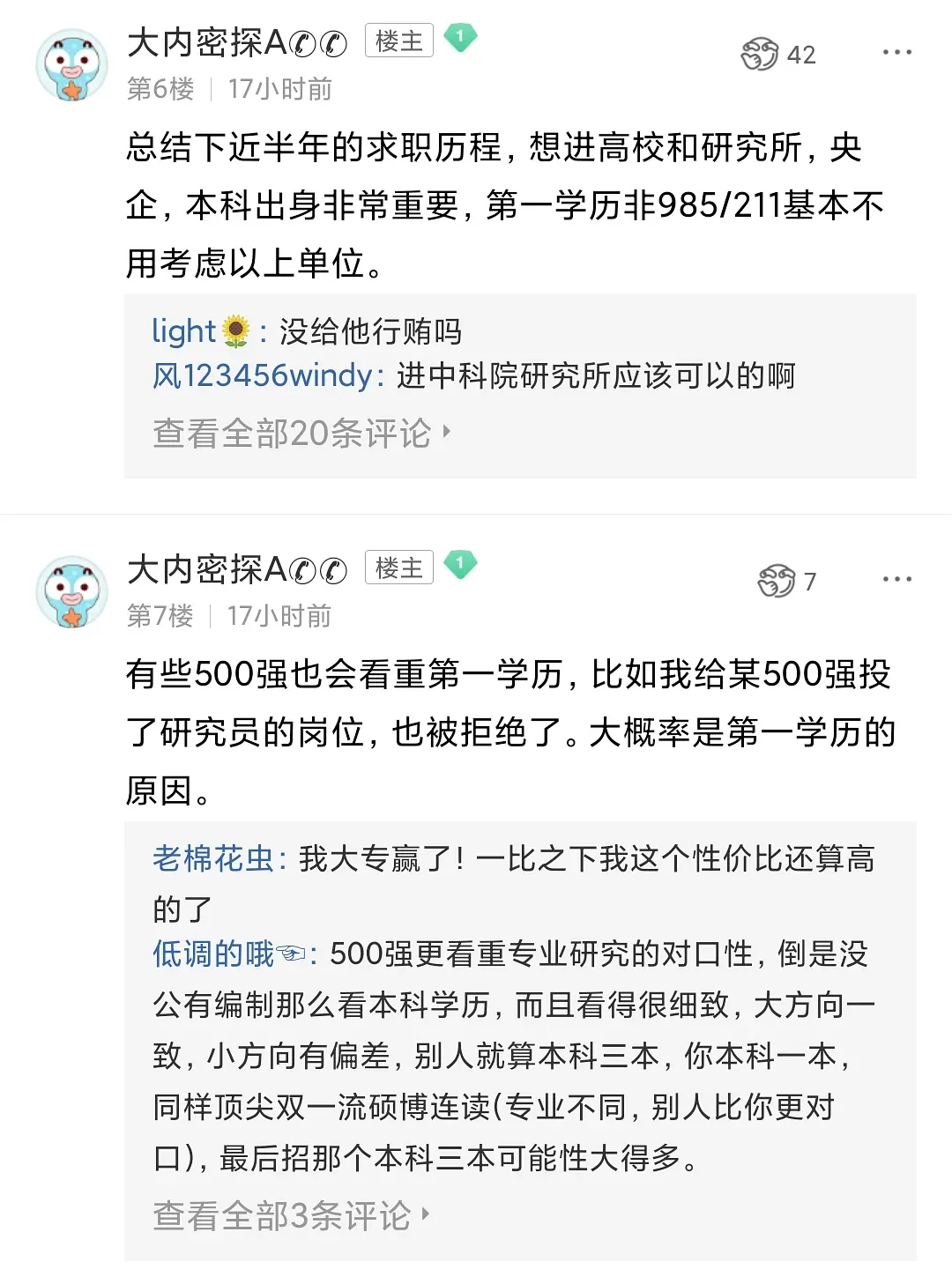This screenshot has width=952, height=1284.
Task: Expand all 20 comments (查看全部20条评论)
Action: click(x=301, y=434)
